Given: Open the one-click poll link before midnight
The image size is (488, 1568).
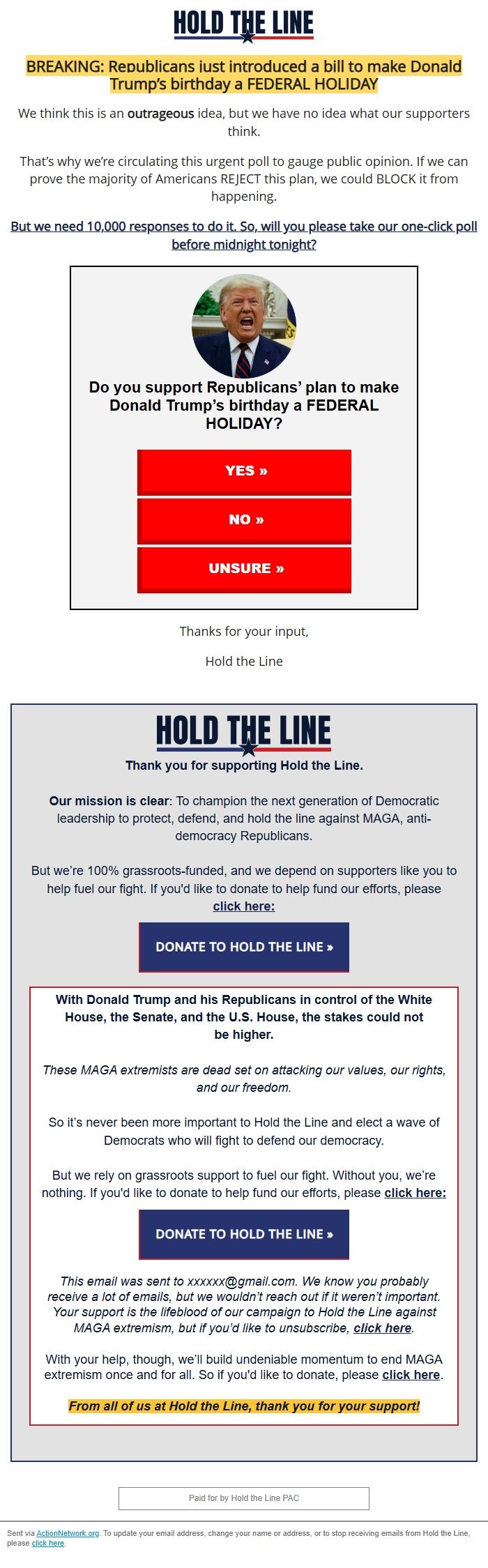Looking at the screenshot, I should point(244,235).
